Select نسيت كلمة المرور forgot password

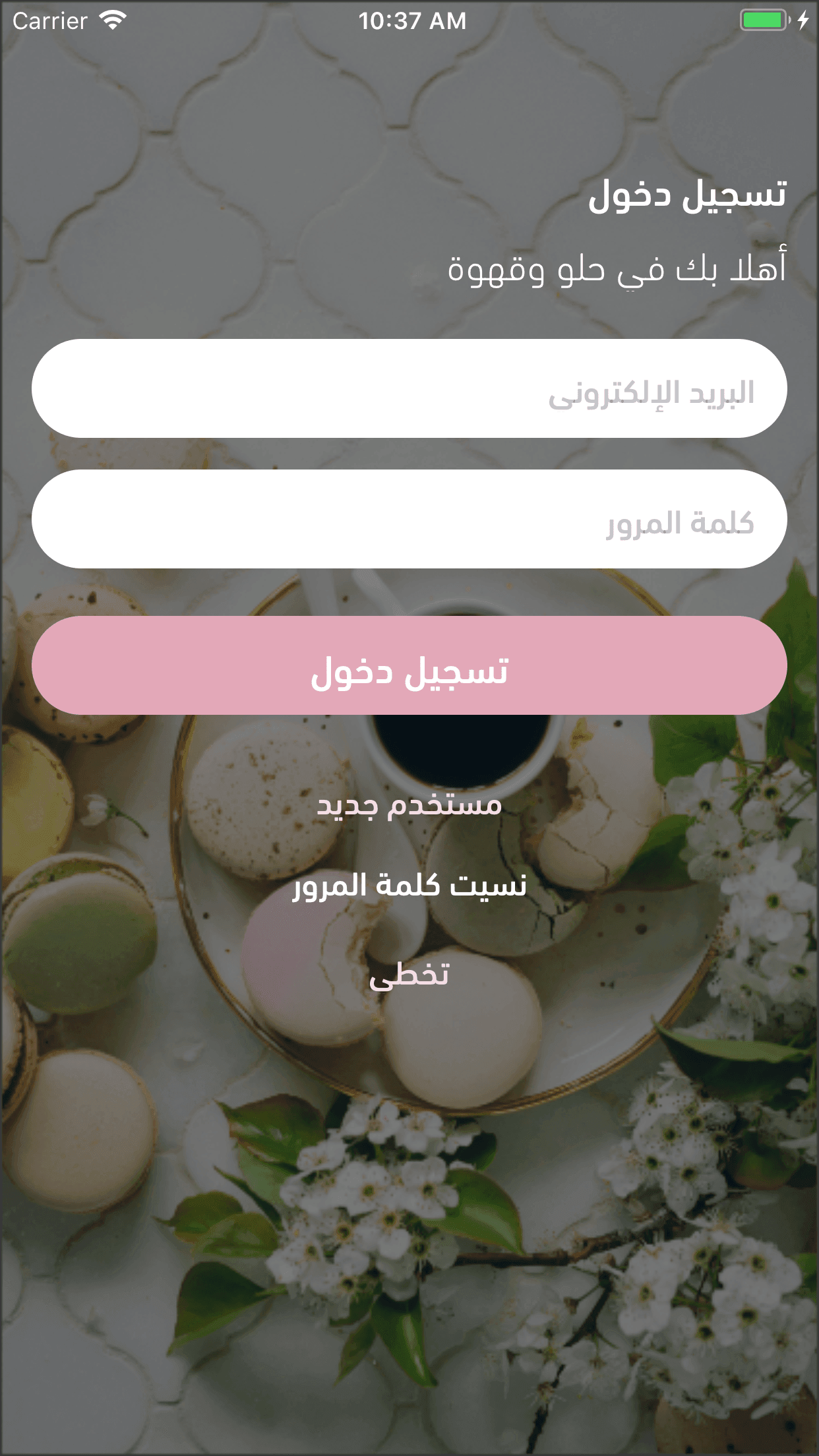coord(409,885)
